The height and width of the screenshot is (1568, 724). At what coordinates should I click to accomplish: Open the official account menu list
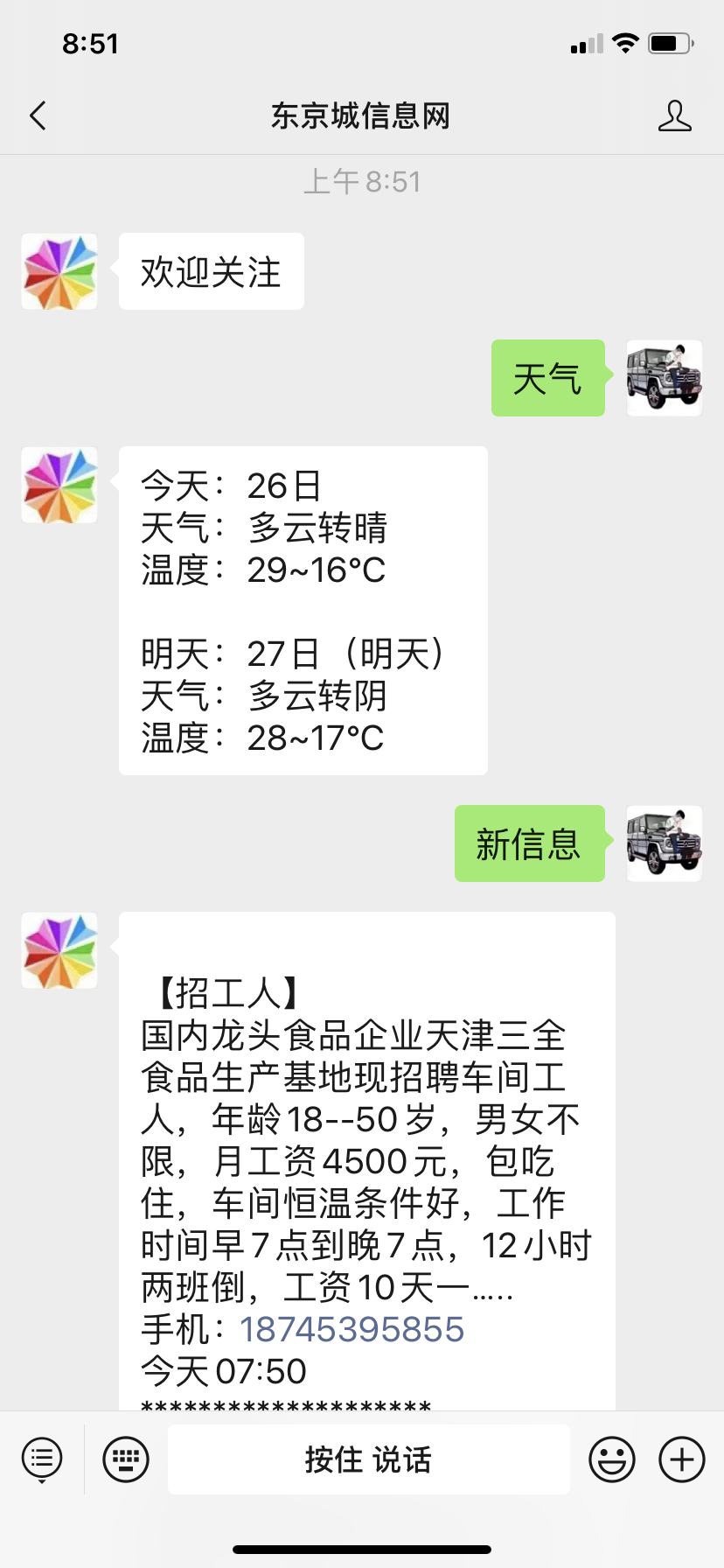click(42, 1459)
